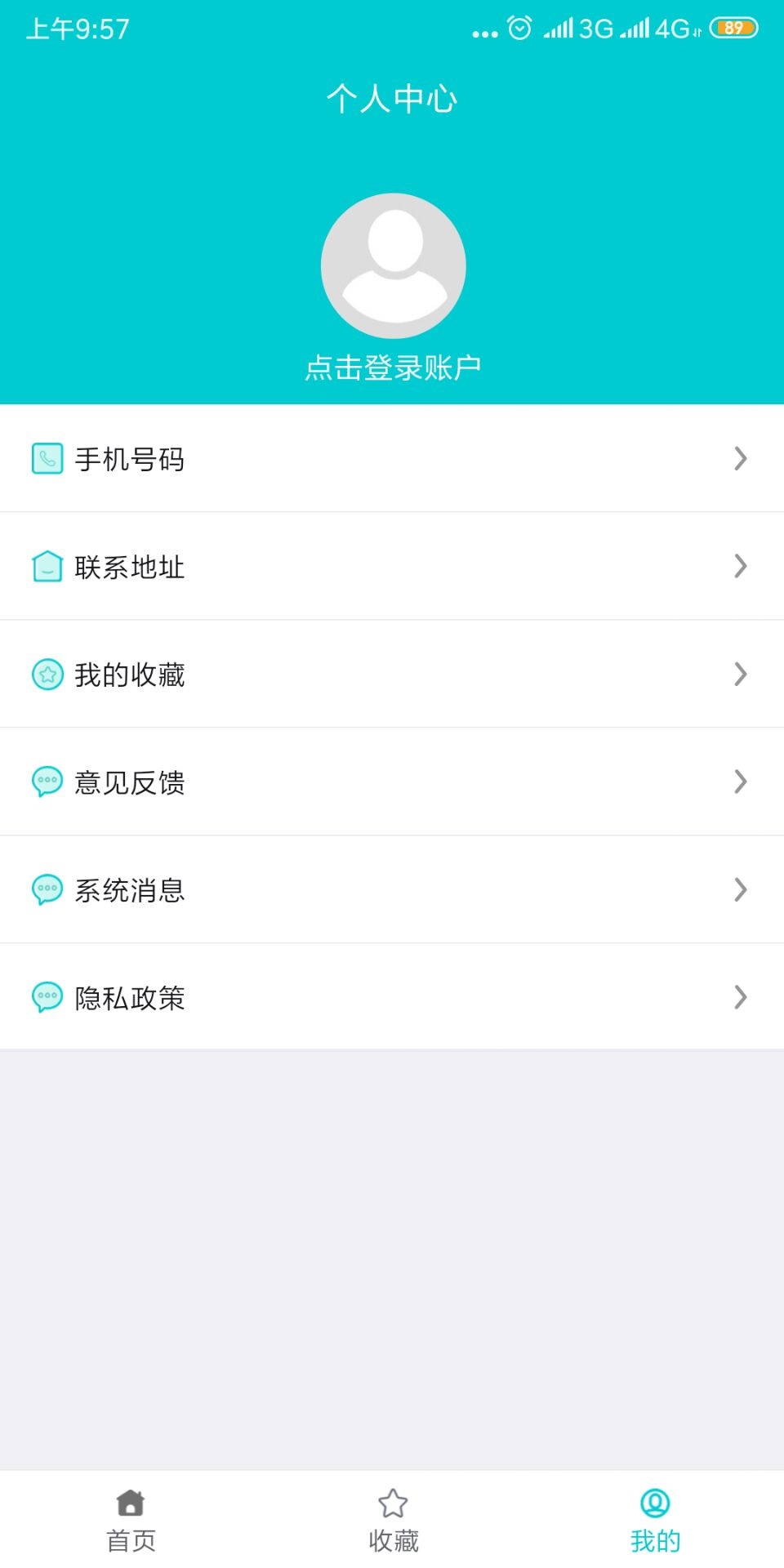The width and height of the screenshot is (784, 1568).
Task: Open the 我的收藏 list item
Action: 392,674
